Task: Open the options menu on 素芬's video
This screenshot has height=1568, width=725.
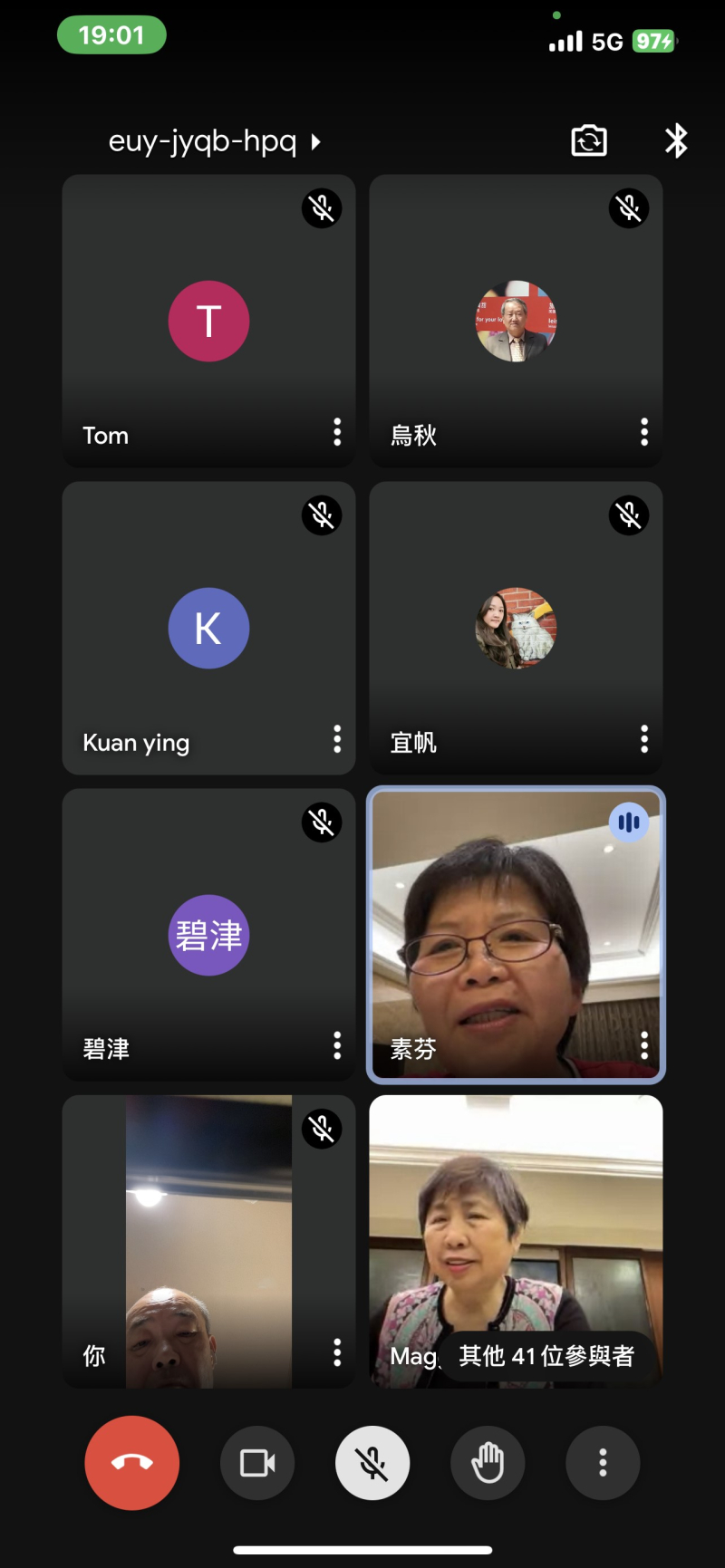Action: 644,1045
